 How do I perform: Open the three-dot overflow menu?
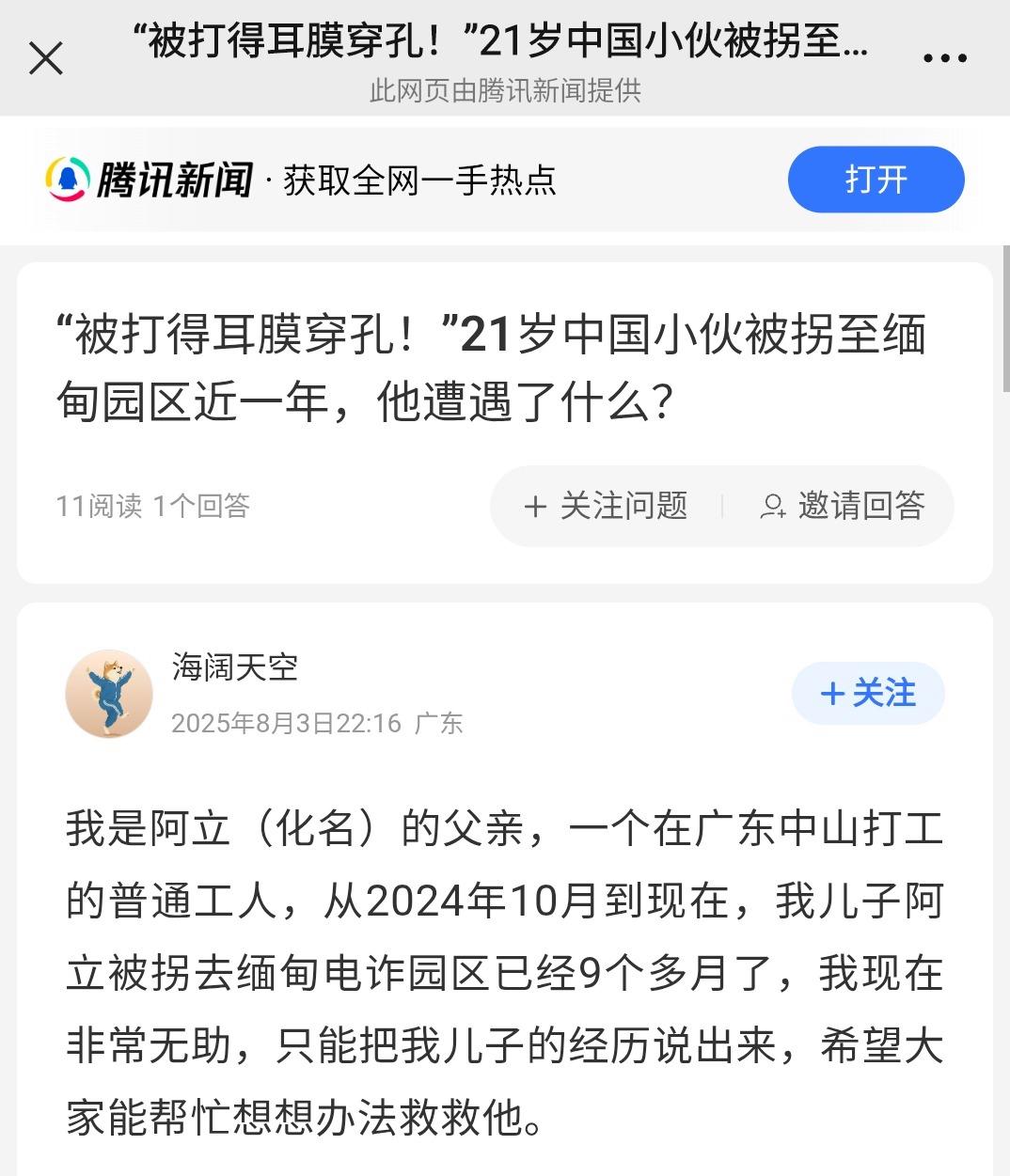click(x=944, y=58)
